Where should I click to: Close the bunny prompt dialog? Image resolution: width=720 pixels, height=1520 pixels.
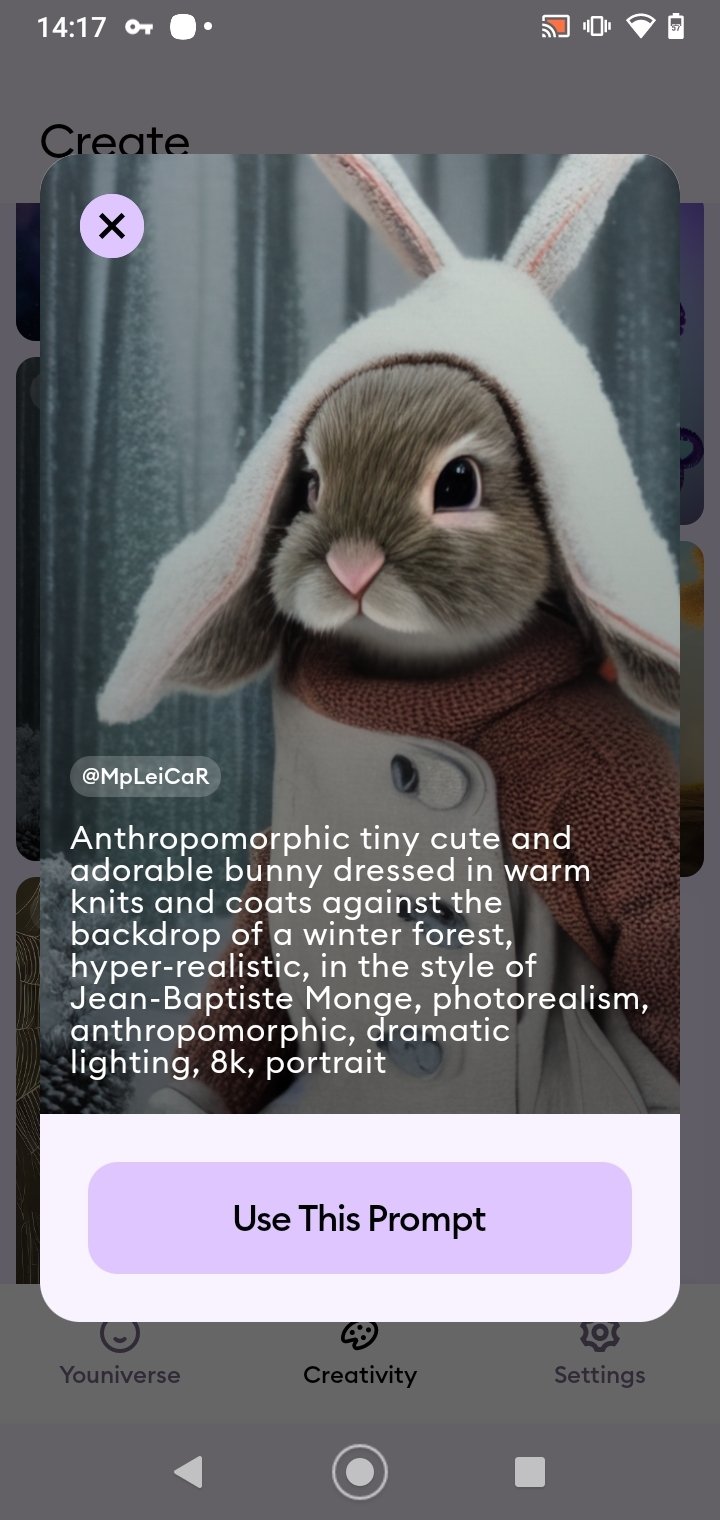(x=112, y=226)
